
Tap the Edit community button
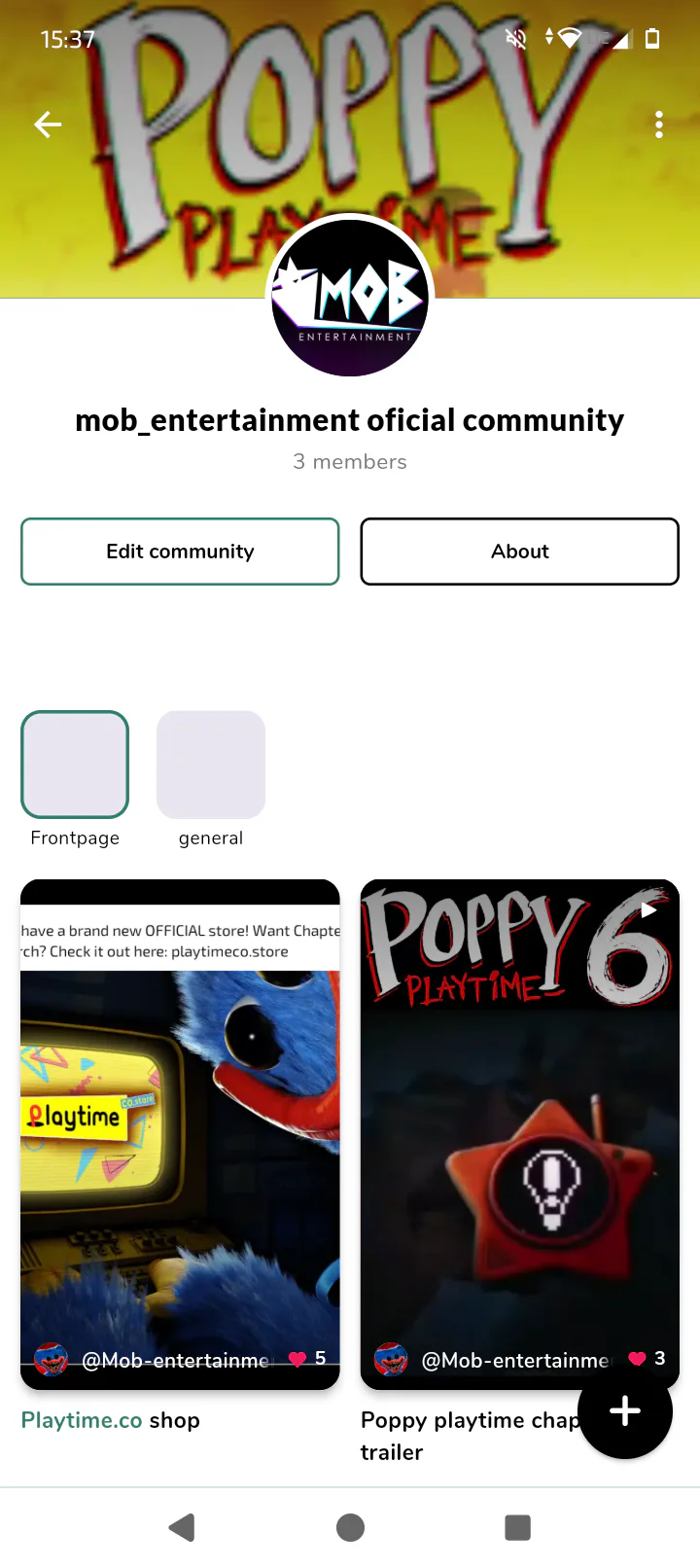180,552
